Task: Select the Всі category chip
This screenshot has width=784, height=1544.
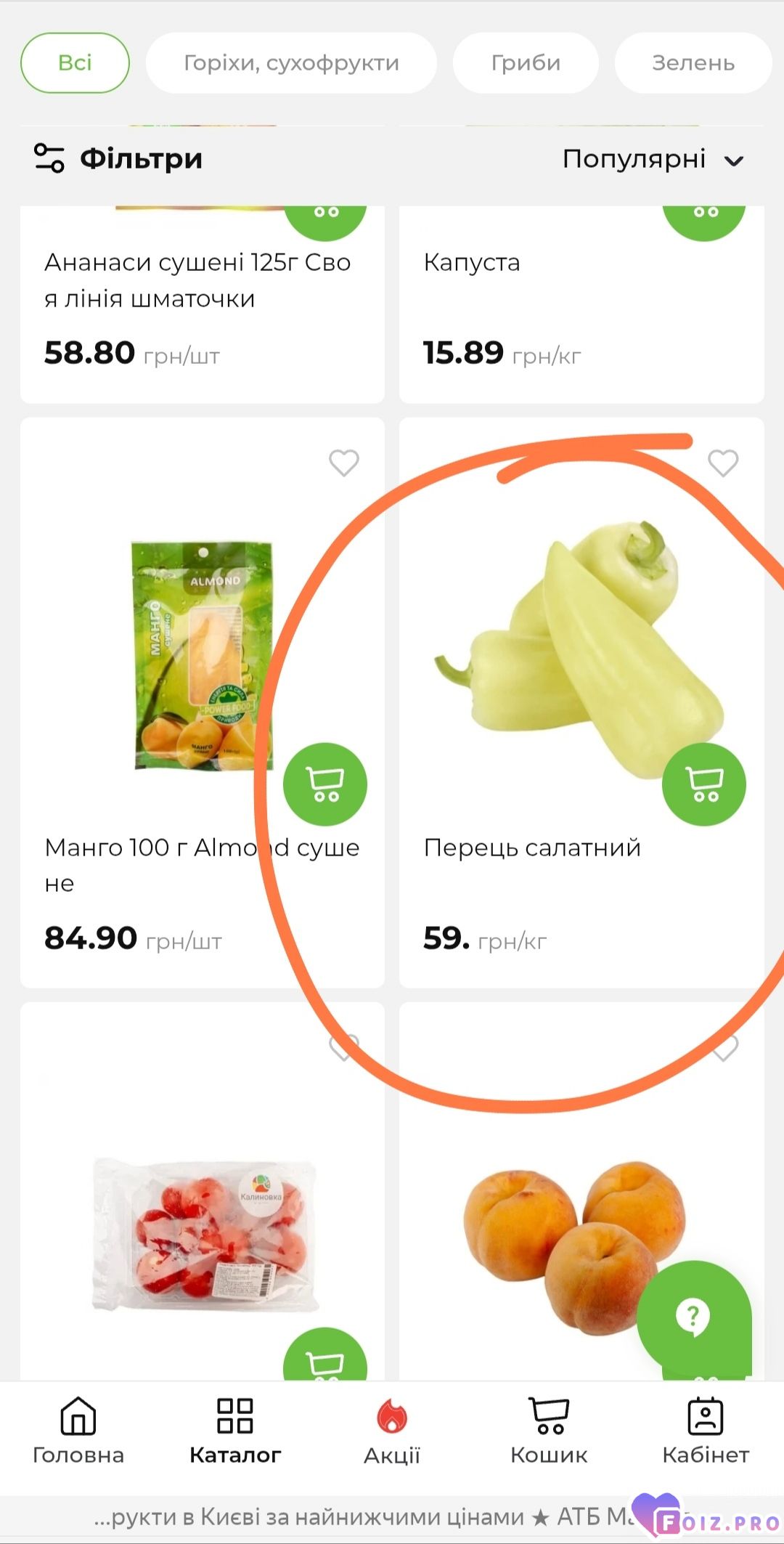Action: 75,63
